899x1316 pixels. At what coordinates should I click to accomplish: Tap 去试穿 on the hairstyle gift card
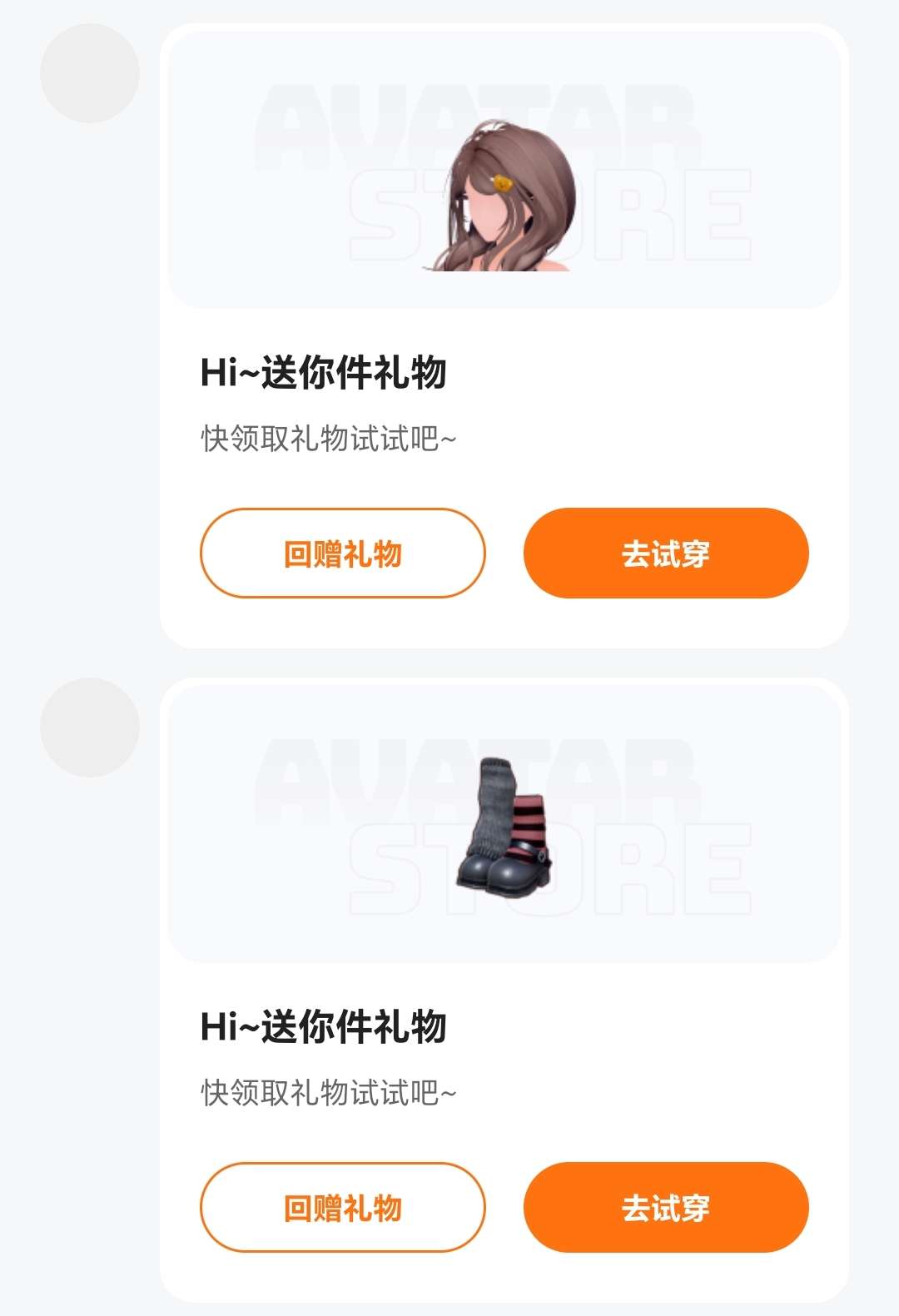coord(666,554)
